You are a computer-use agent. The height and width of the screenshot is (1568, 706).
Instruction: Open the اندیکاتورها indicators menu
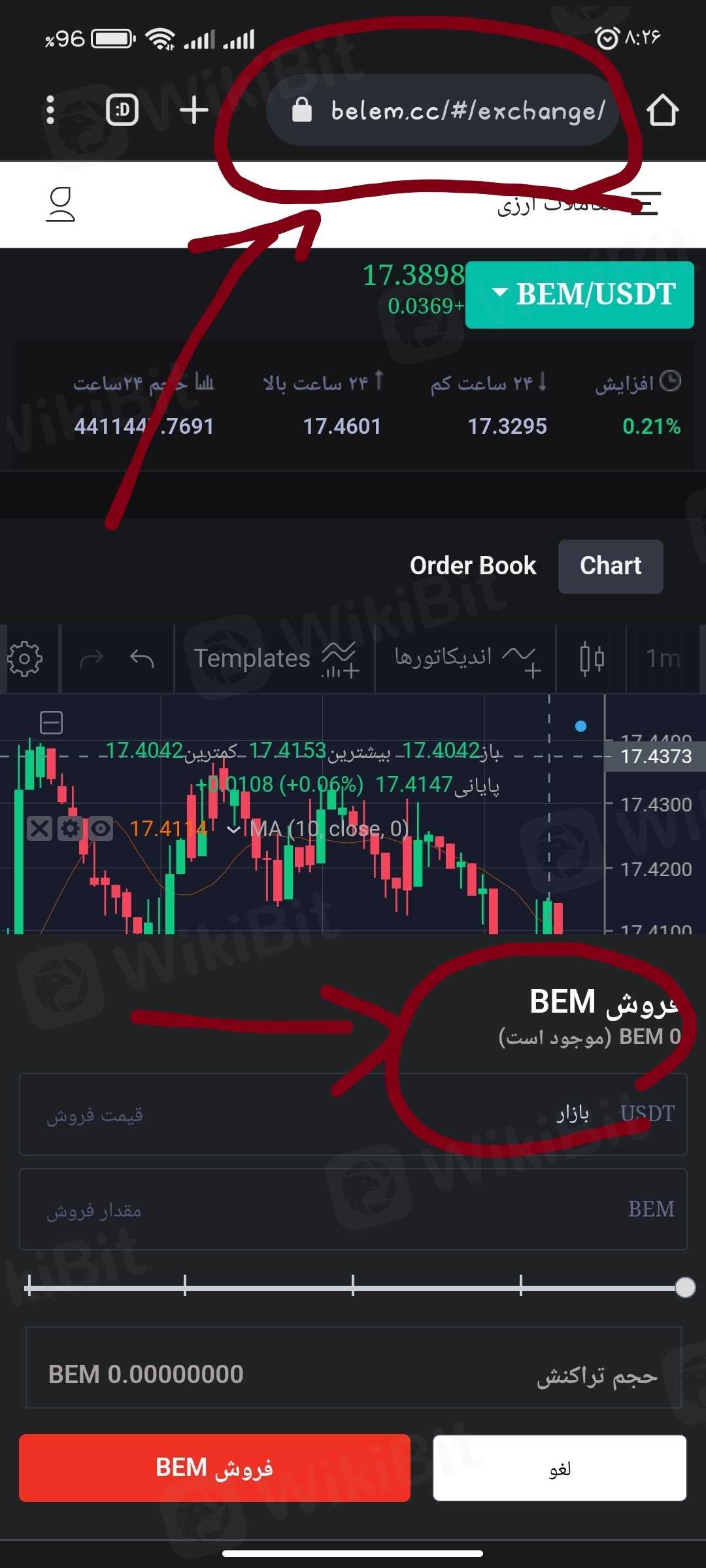465,659
